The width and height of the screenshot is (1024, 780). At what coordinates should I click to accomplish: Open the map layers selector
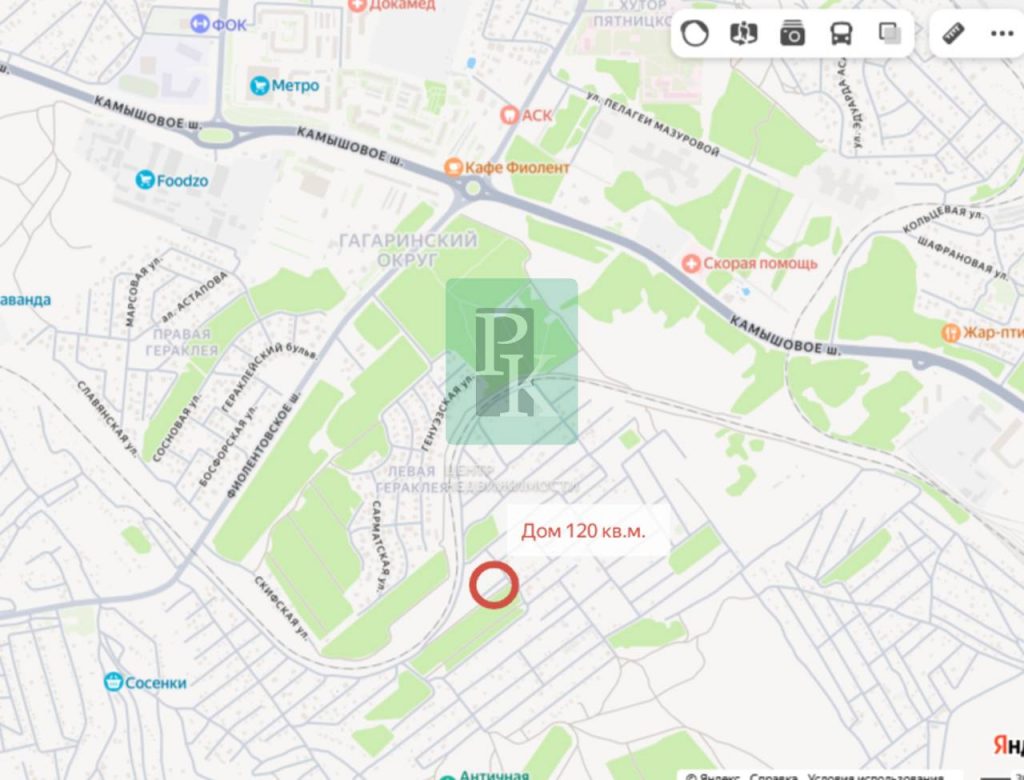click(889, 34)
